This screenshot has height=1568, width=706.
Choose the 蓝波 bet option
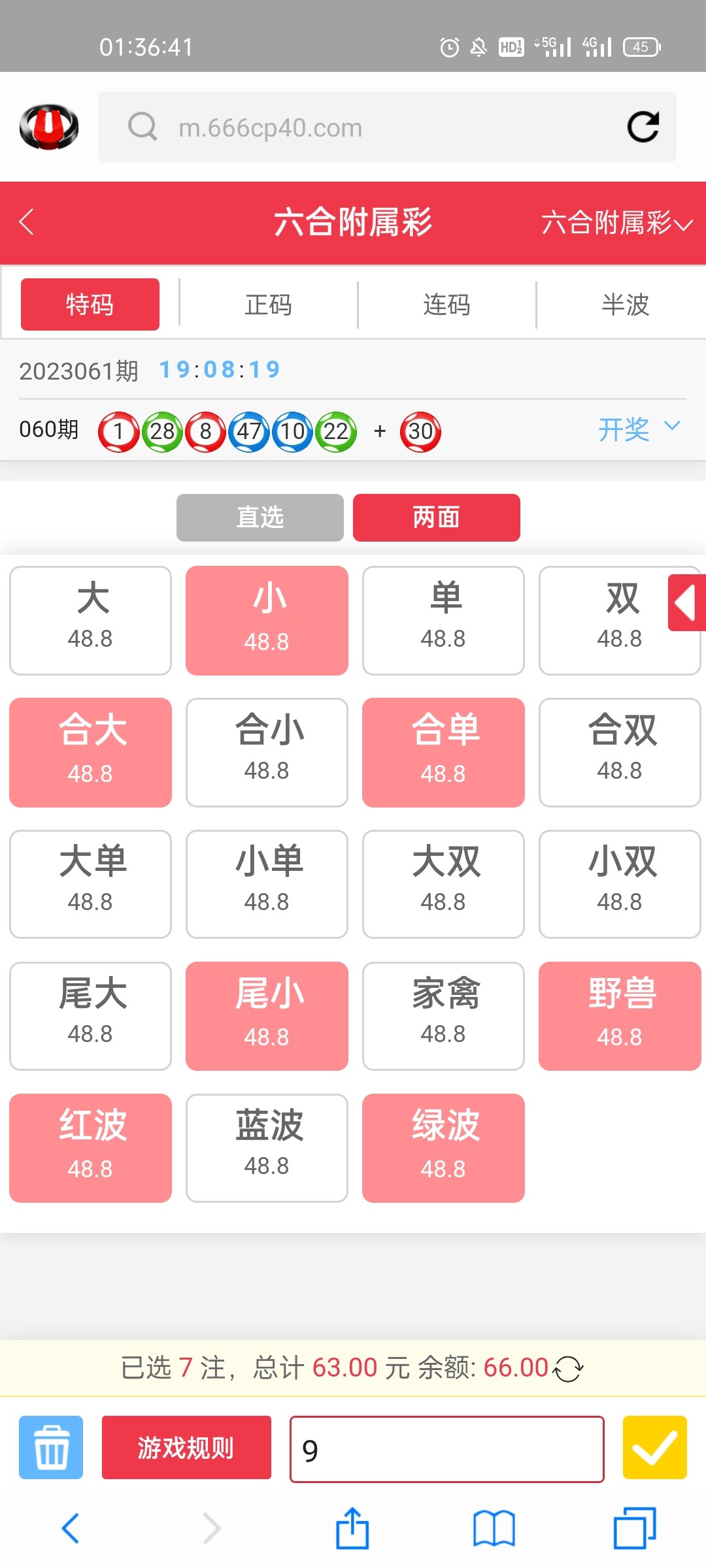[267, 1148]
